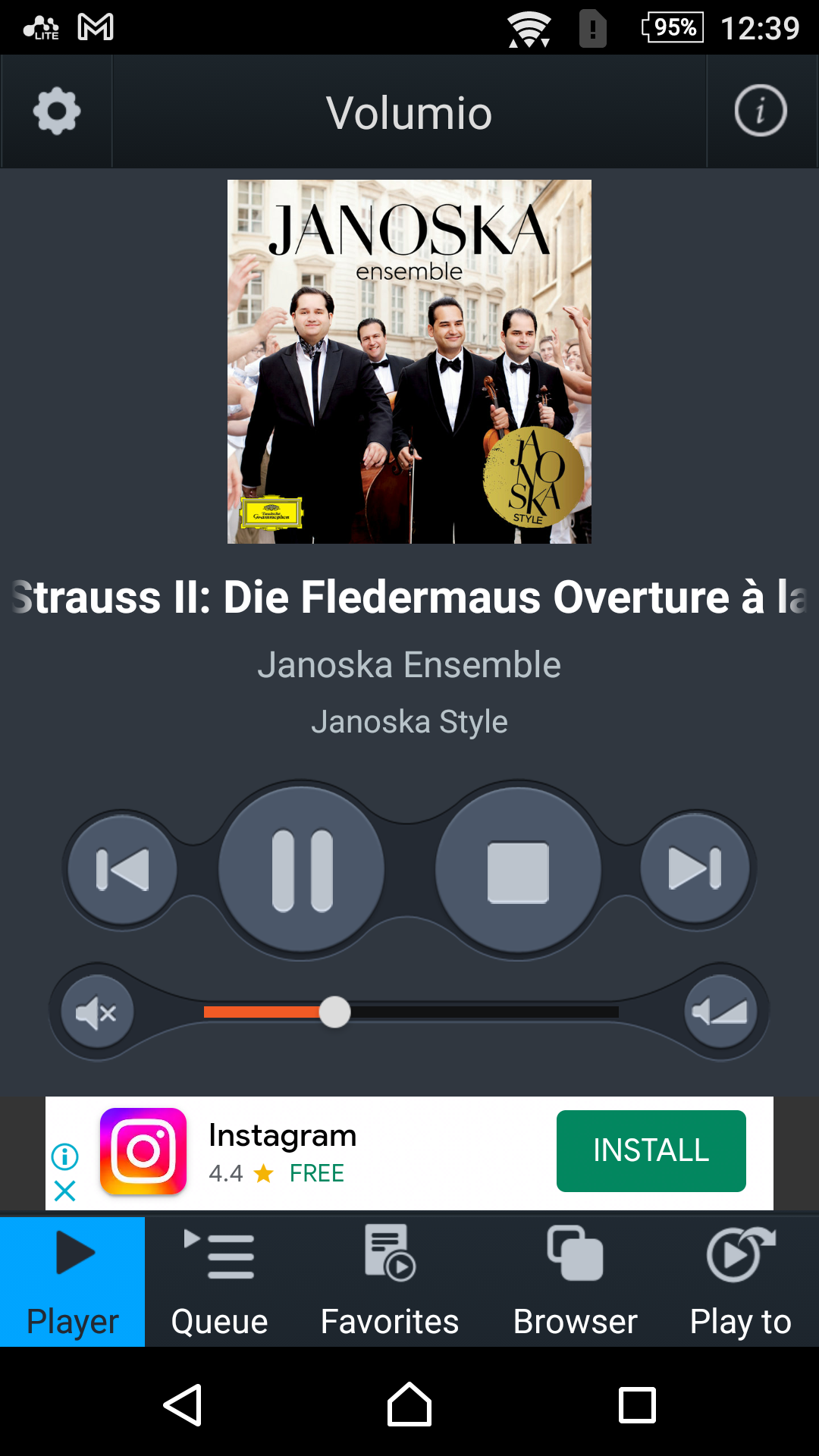Switch to the Queue tab
819x1456 pixels.
pos(220,1282)
